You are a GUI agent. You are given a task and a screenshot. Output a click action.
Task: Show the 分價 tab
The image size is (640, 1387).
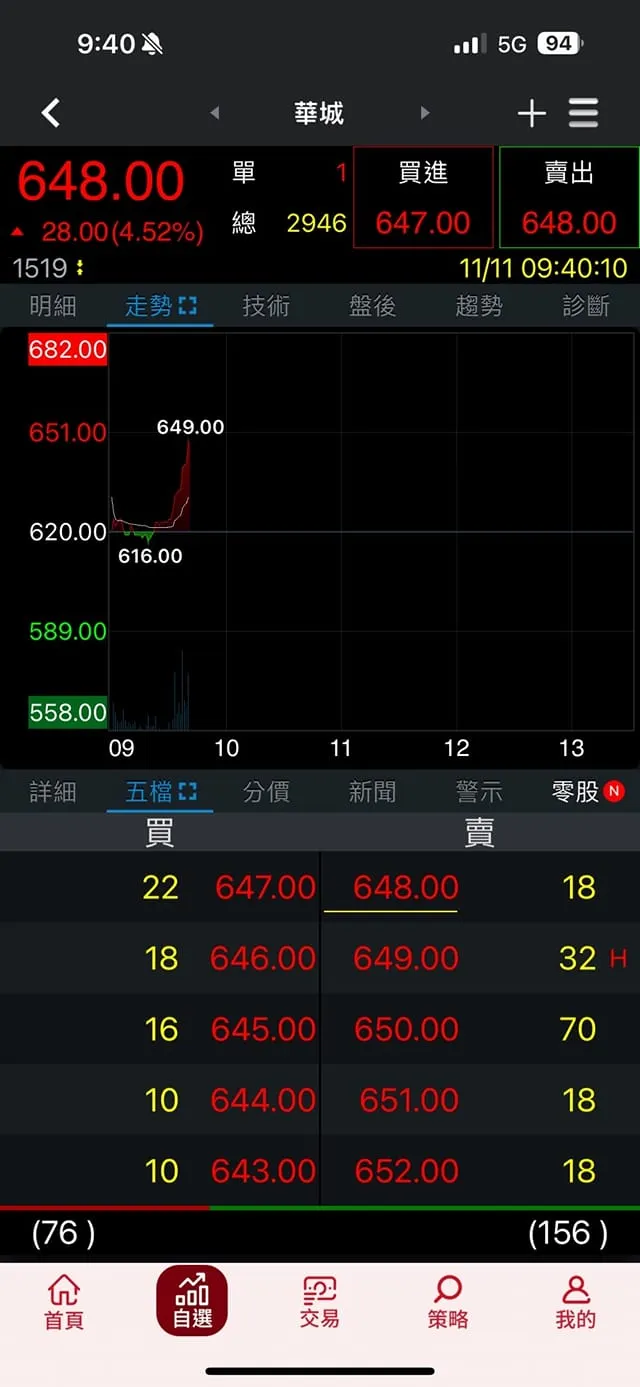pos(266,792)
